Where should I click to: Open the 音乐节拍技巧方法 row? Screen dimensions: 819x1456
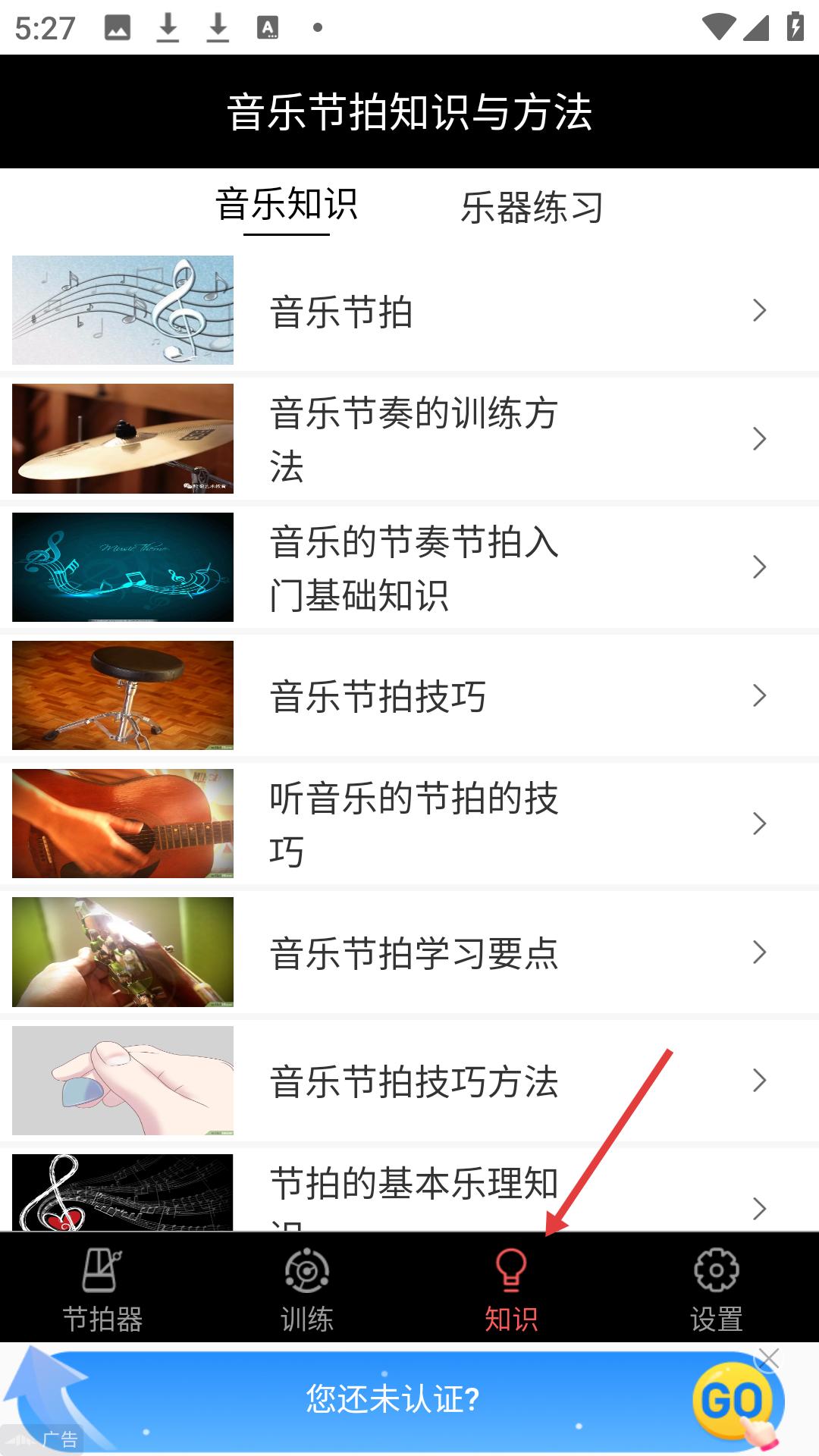coord(409,1081)
